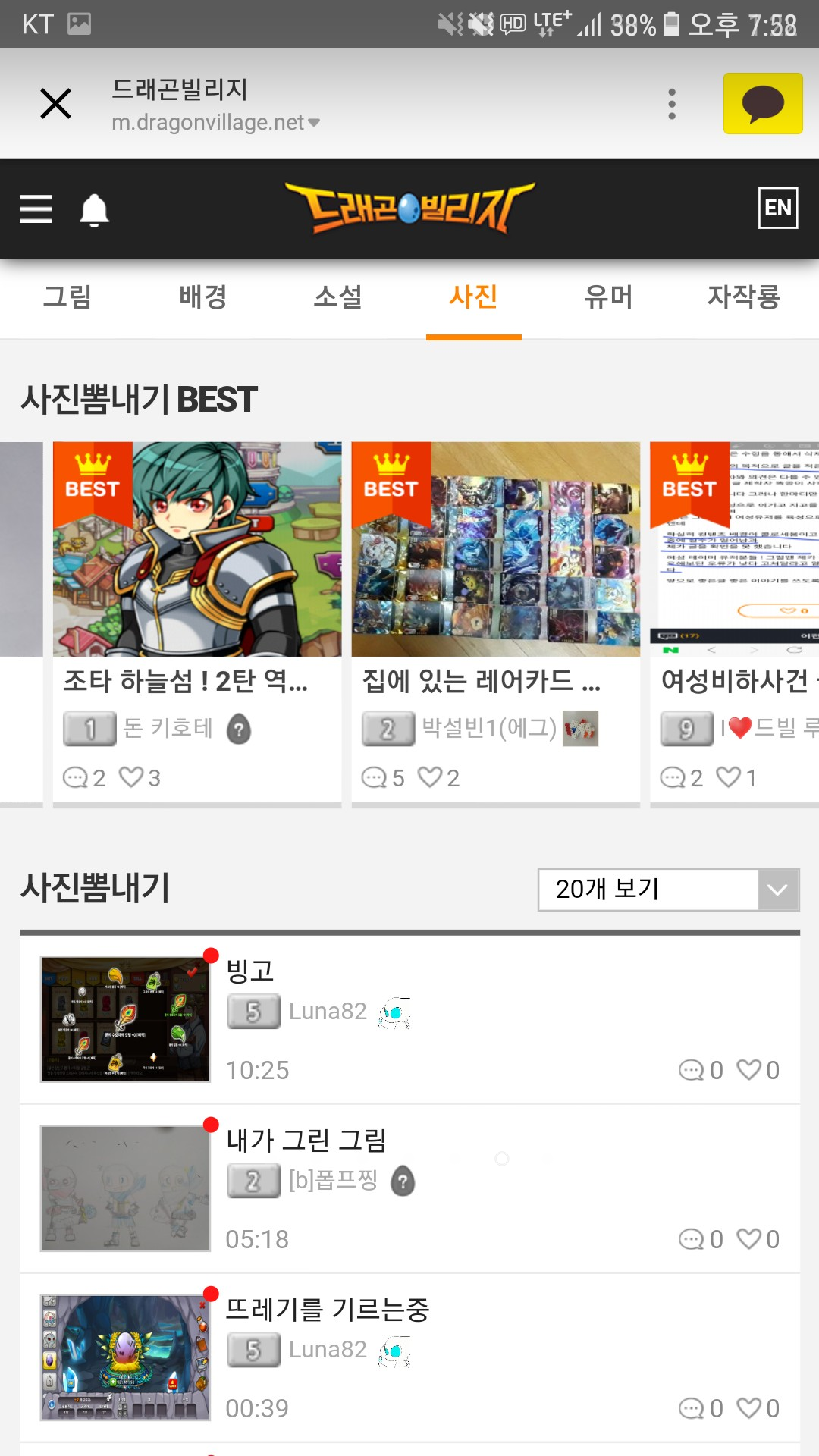The image size is (819, 1456).
Task: Open the browser overflow menu
Action: tap(671, 104)
